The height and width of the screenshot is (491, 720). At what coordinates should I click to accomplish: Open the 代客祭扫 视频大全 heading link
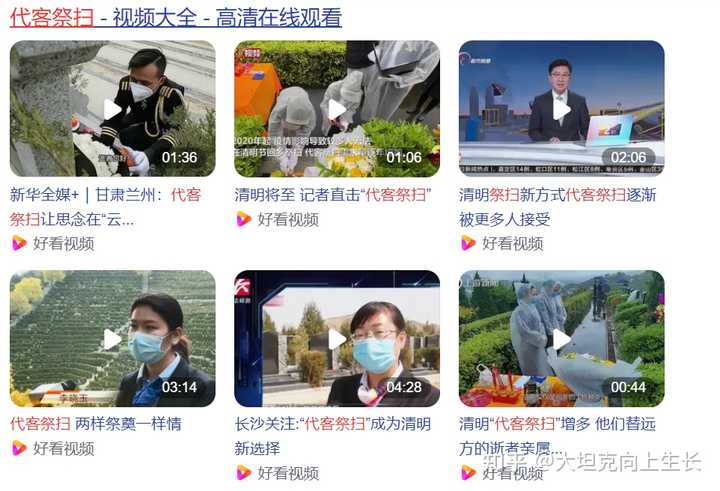tap(175, 17)
